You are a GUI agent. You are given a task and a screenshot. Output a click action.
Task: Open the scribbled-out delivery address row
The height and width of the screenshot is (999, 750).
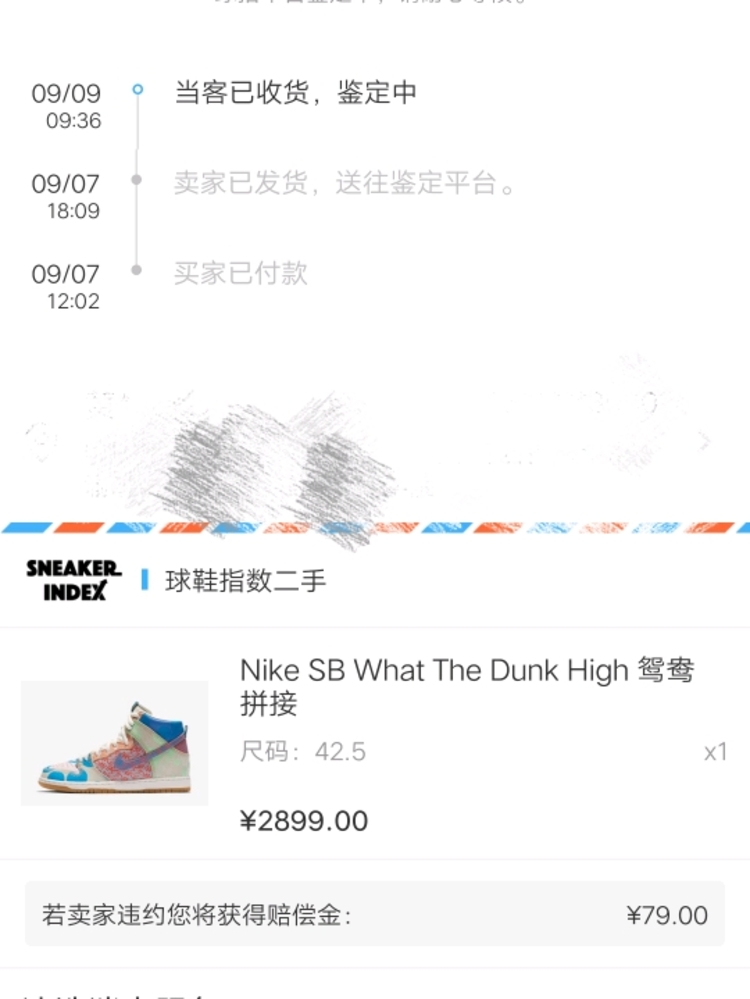375,440
